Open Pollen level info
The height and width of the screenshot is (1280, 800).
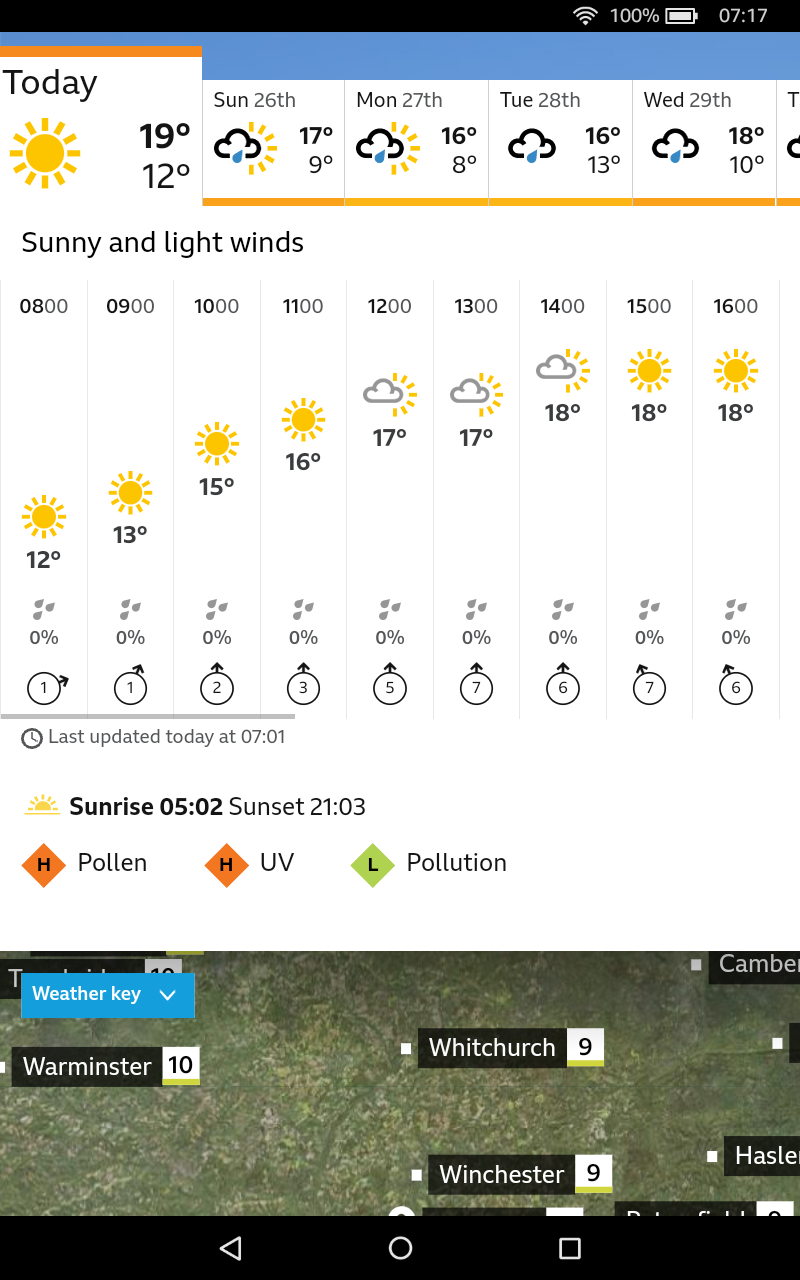(86, 863)
